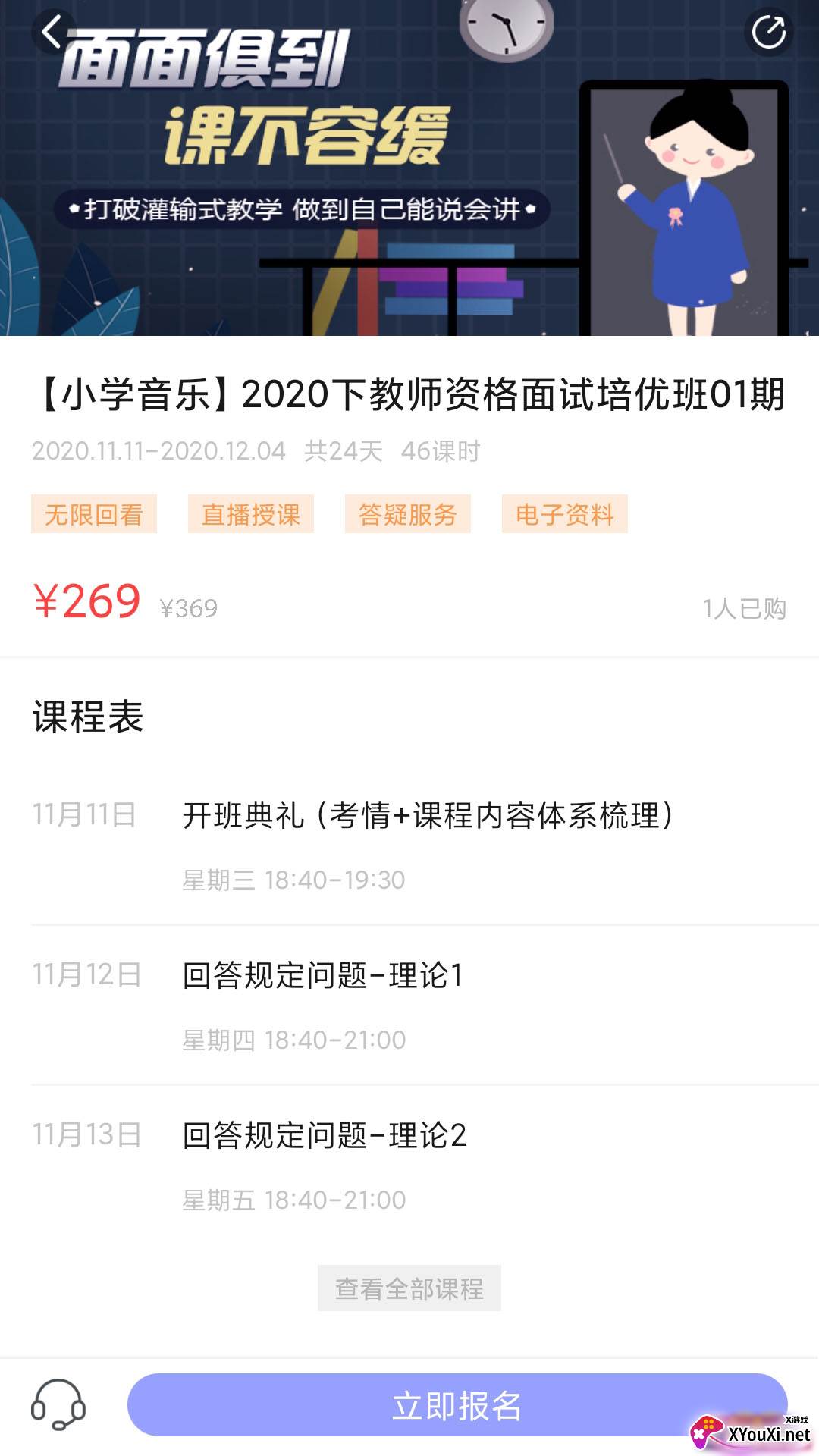Go back using the top-left arrow
The width and height of the screenshot is (819, 1456).
[x=52, y=32]
